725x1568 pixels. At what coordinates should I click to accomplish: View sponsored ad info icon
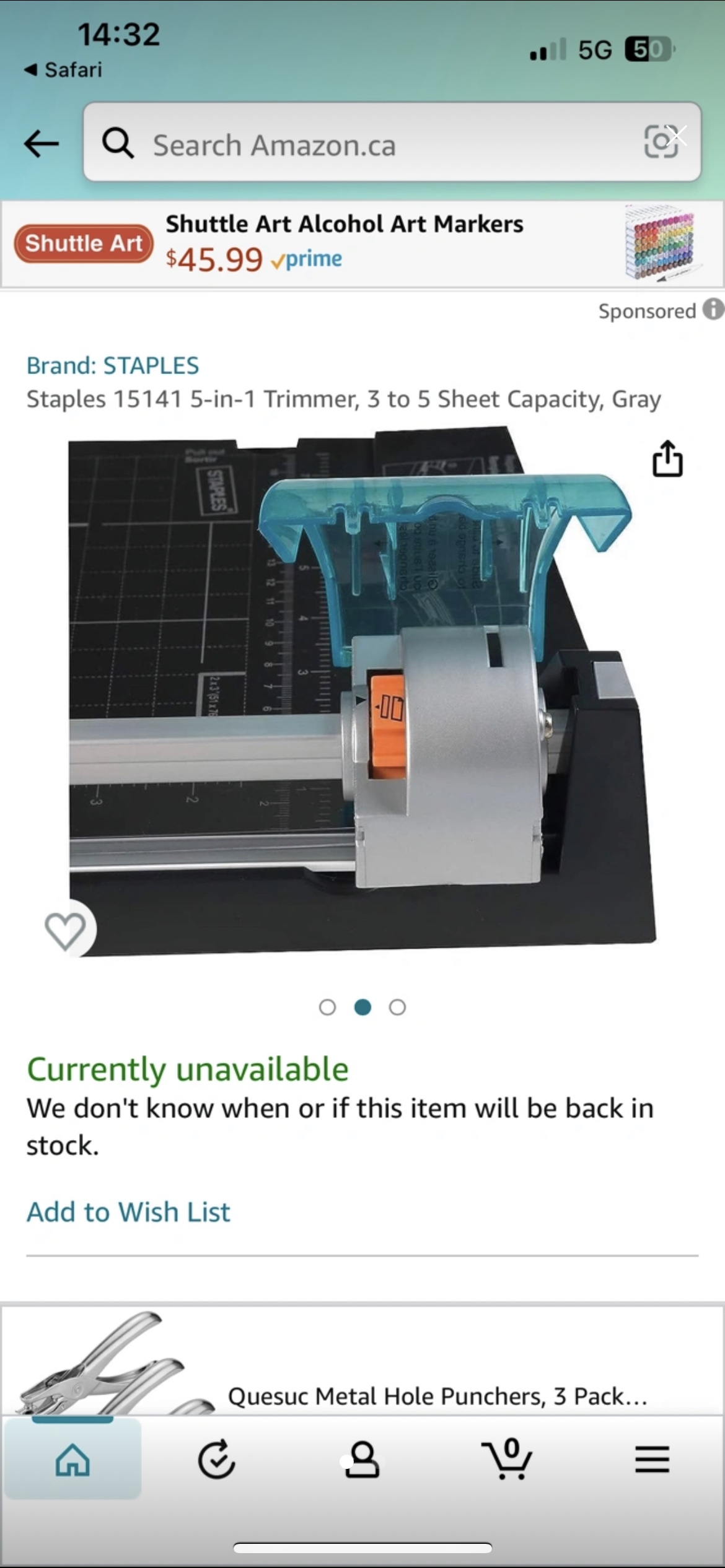(x=713, y=310)
